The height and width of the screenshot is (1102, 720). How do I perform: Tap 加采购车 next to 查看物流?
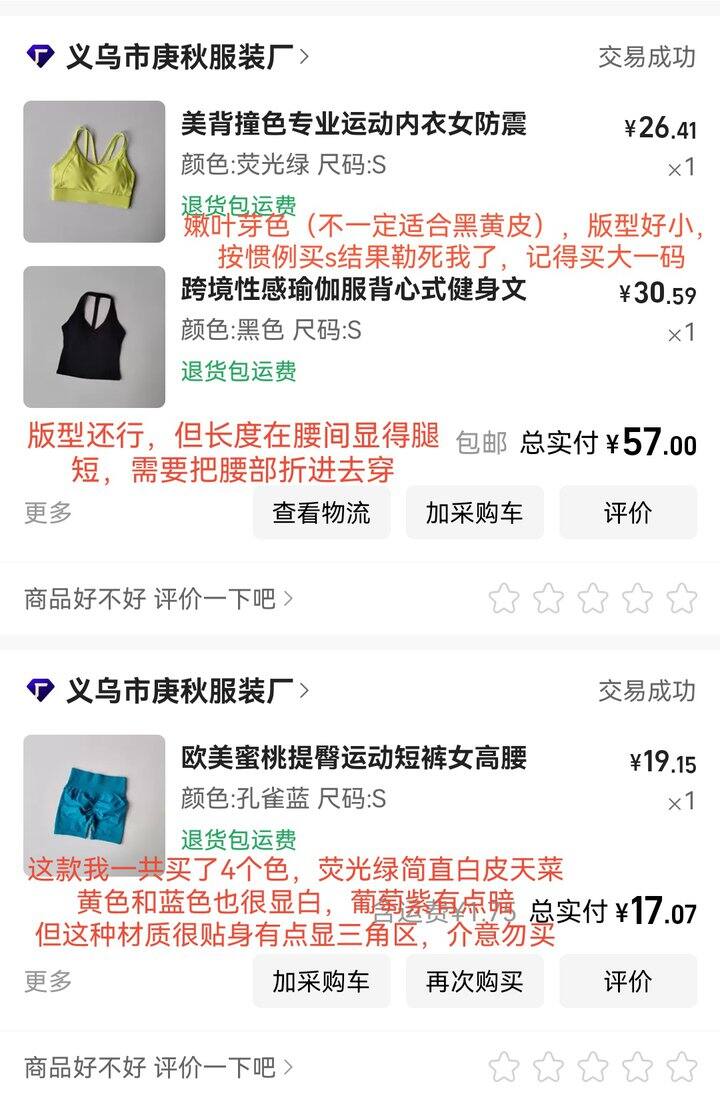[x=474, y=513]
